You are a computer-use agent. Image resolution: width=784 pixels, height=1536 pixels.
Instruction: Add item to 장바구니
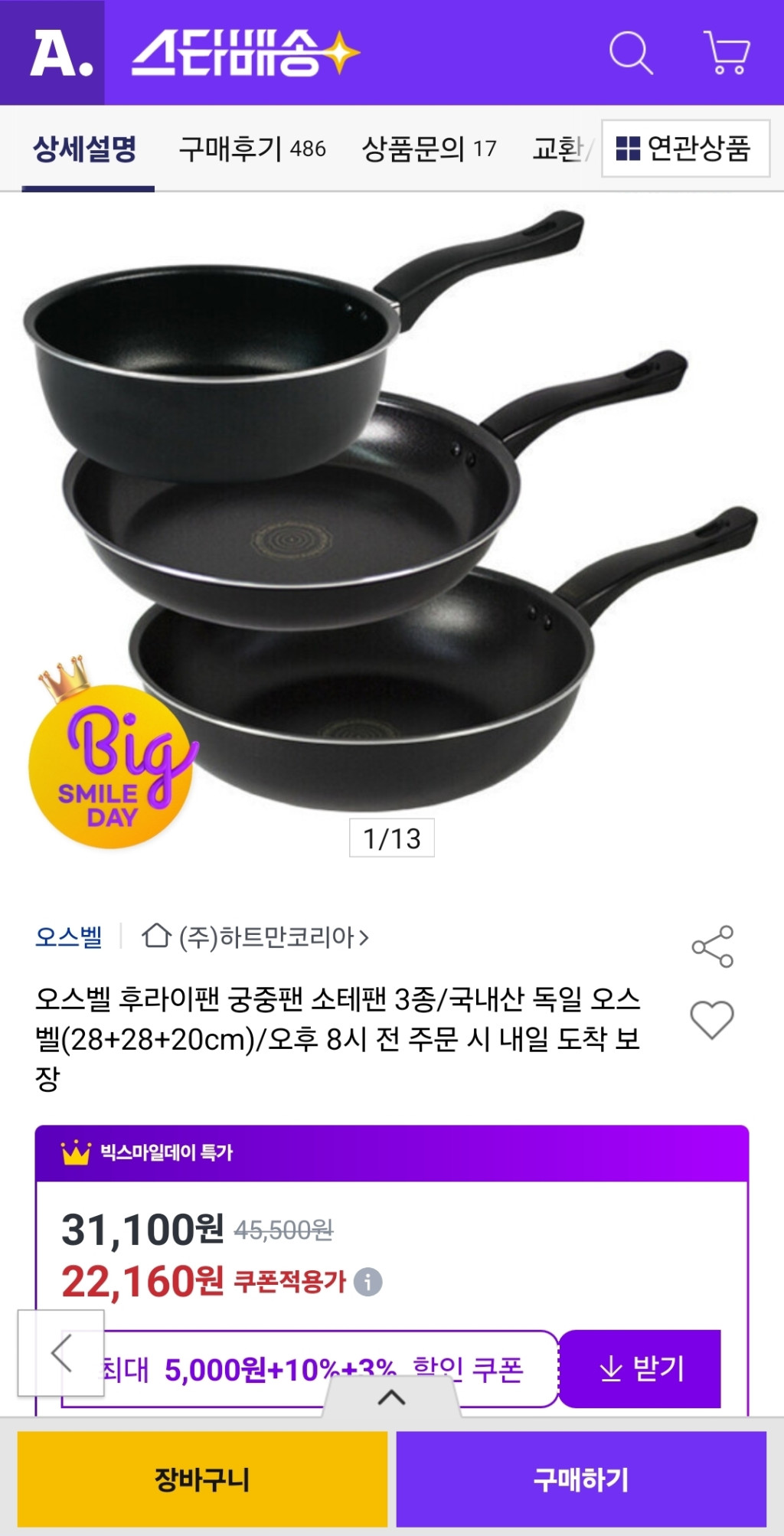pyautogui.click(x=202, y=1479)
